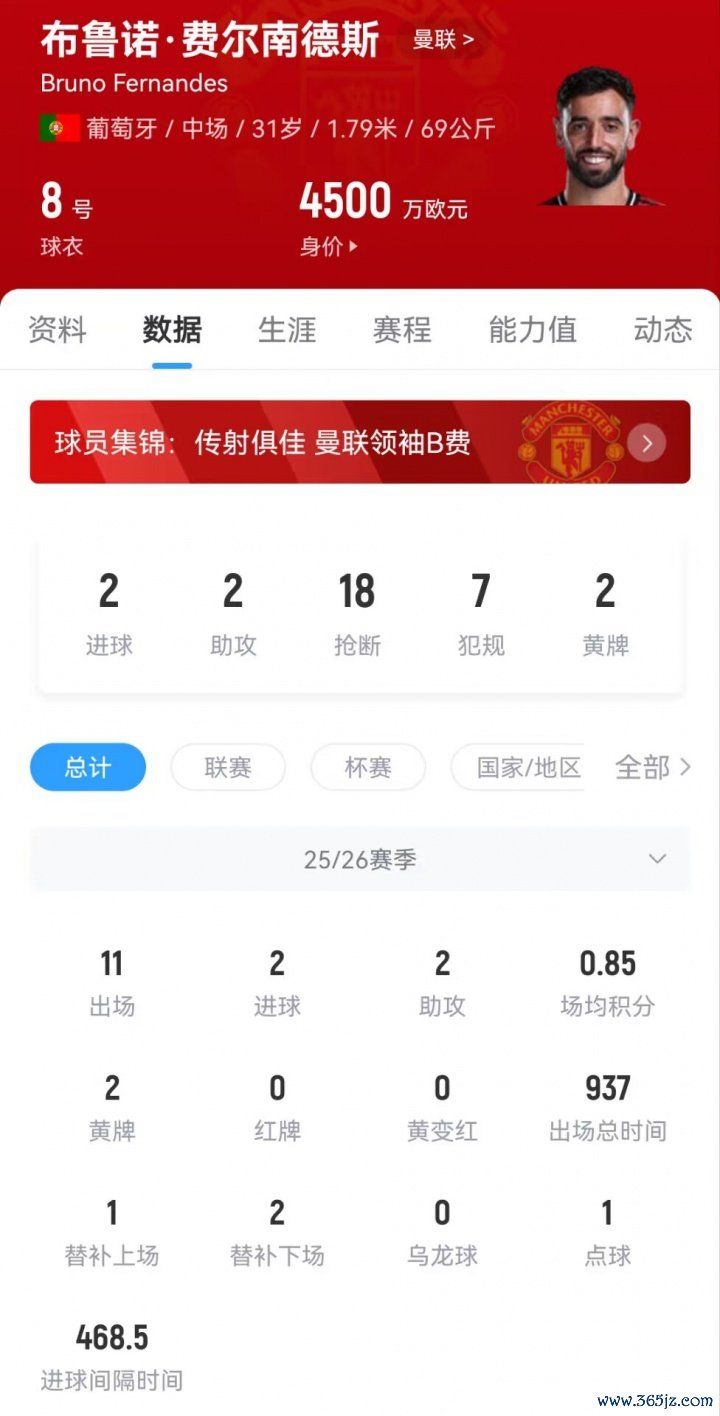Filter stats by 杯赛
The height and width of the screenshot is (1416, 720).
368,768
